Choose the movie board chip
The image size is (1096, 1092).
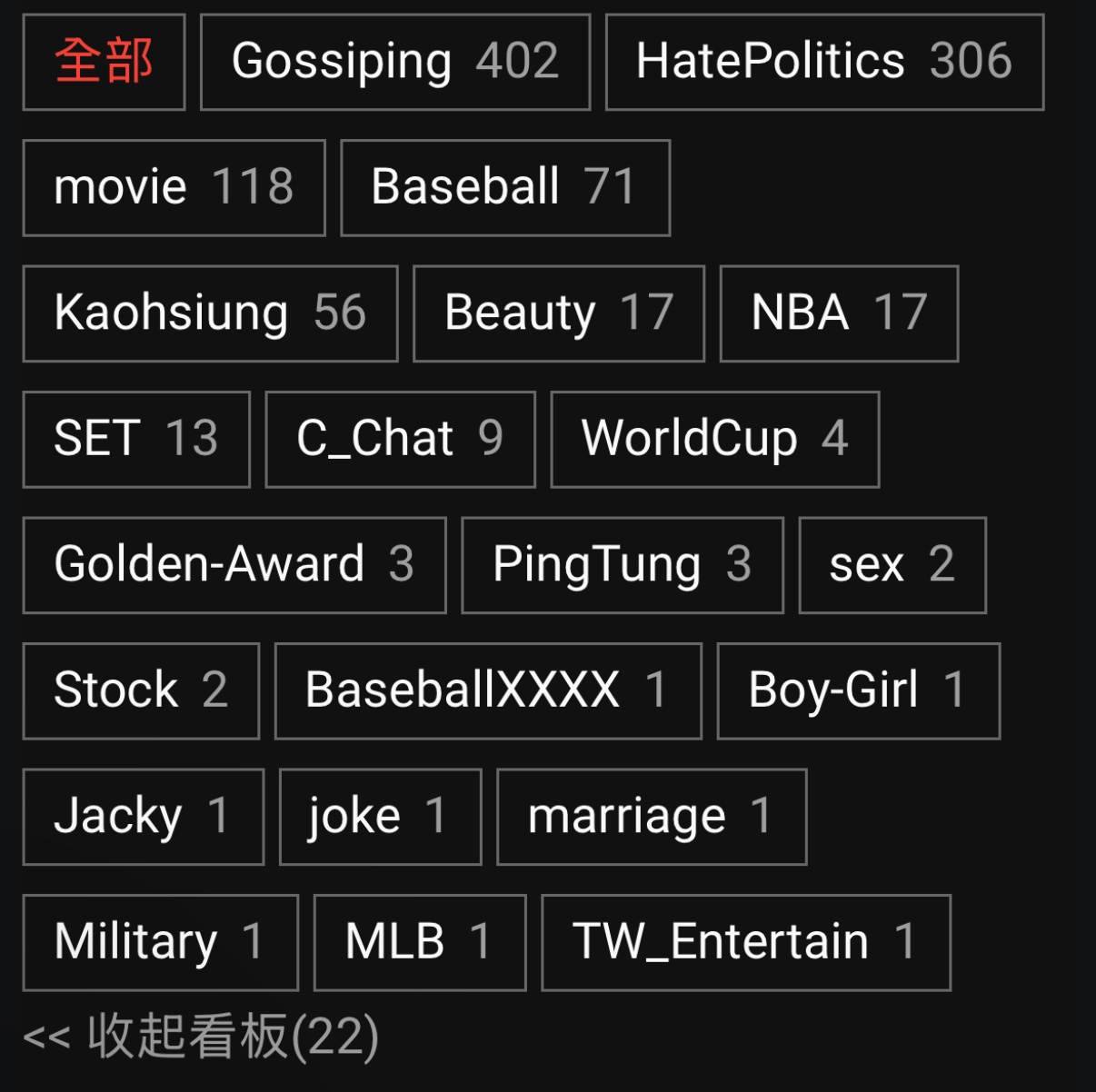tap(174, 187)
